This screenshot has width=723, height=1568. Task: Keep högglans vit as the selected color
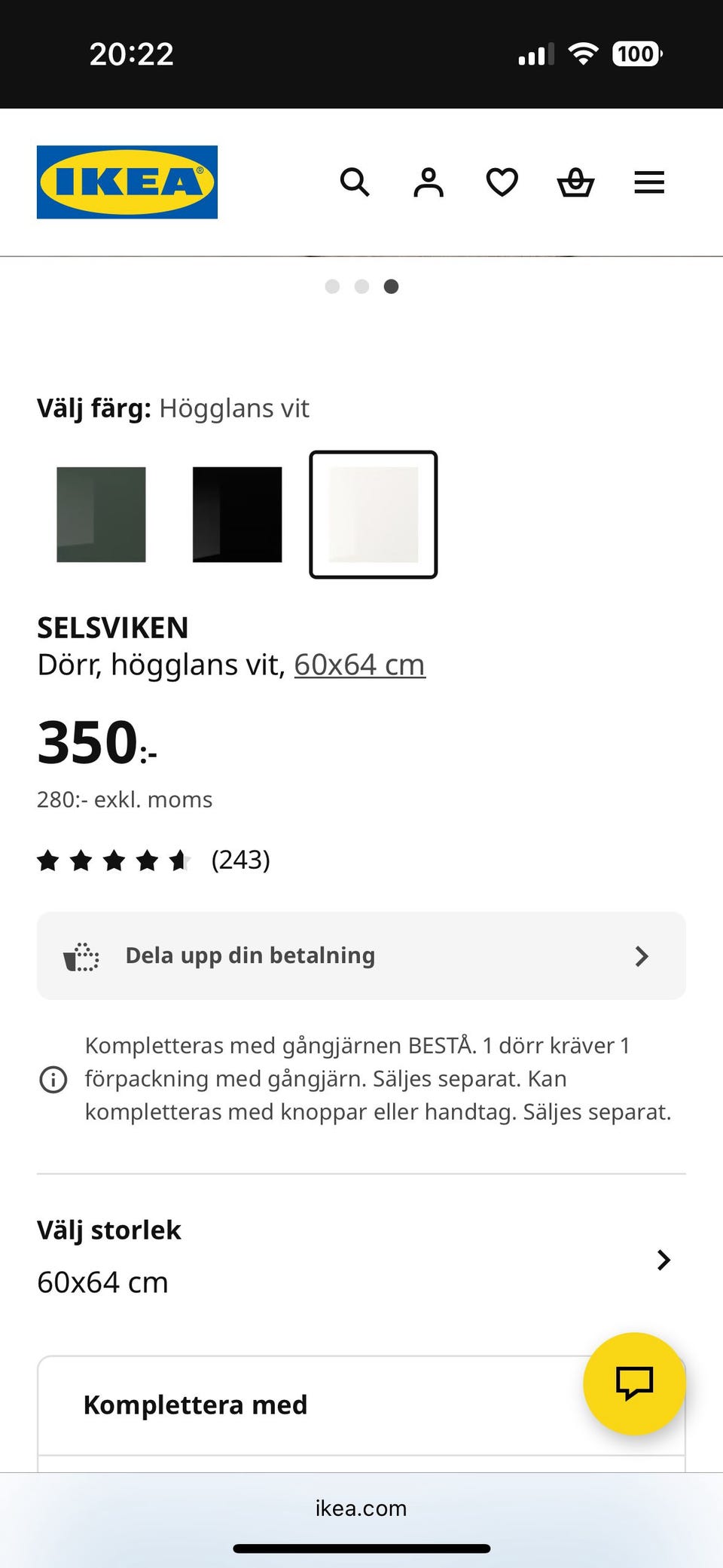373,515
